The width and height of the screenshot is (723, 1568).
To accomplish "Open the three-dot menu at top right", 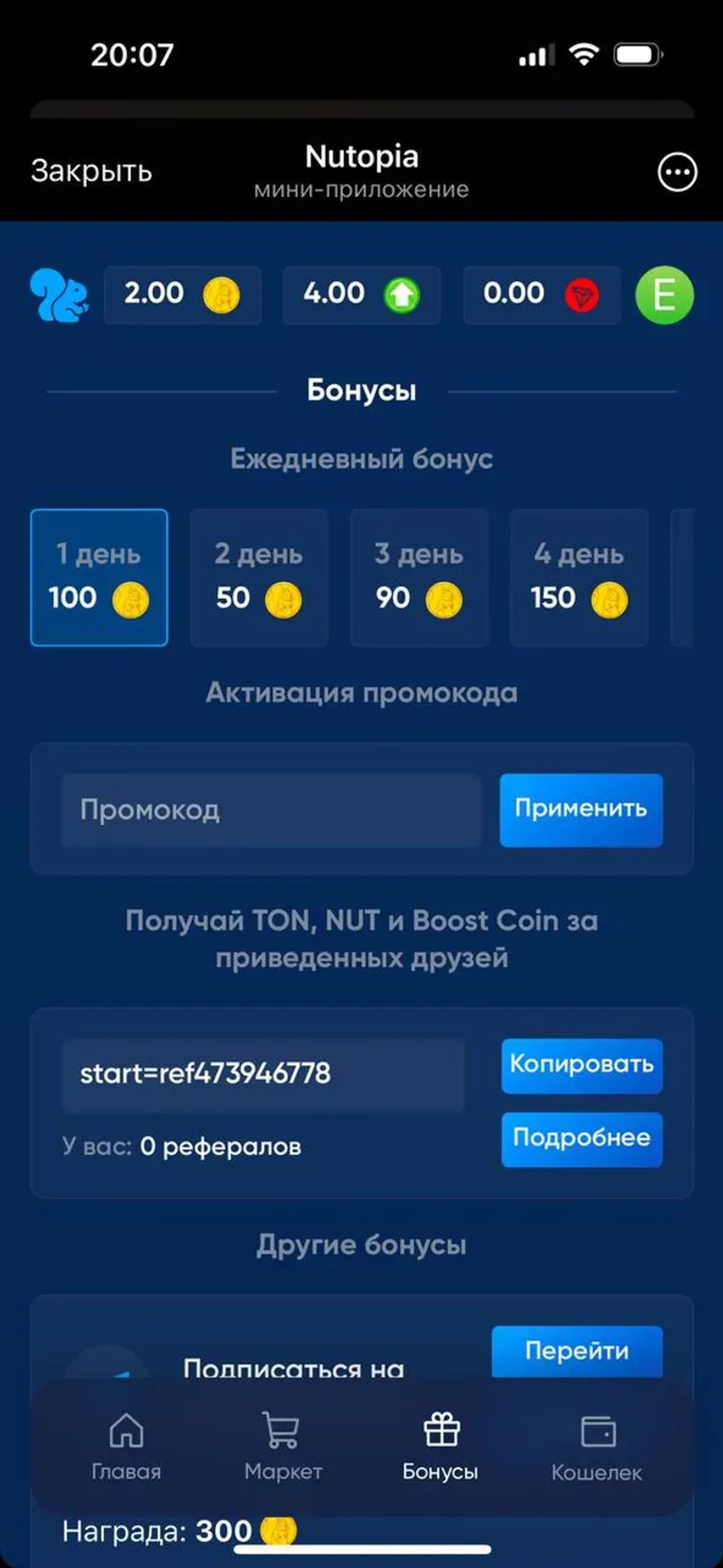I will click(678, 172).
